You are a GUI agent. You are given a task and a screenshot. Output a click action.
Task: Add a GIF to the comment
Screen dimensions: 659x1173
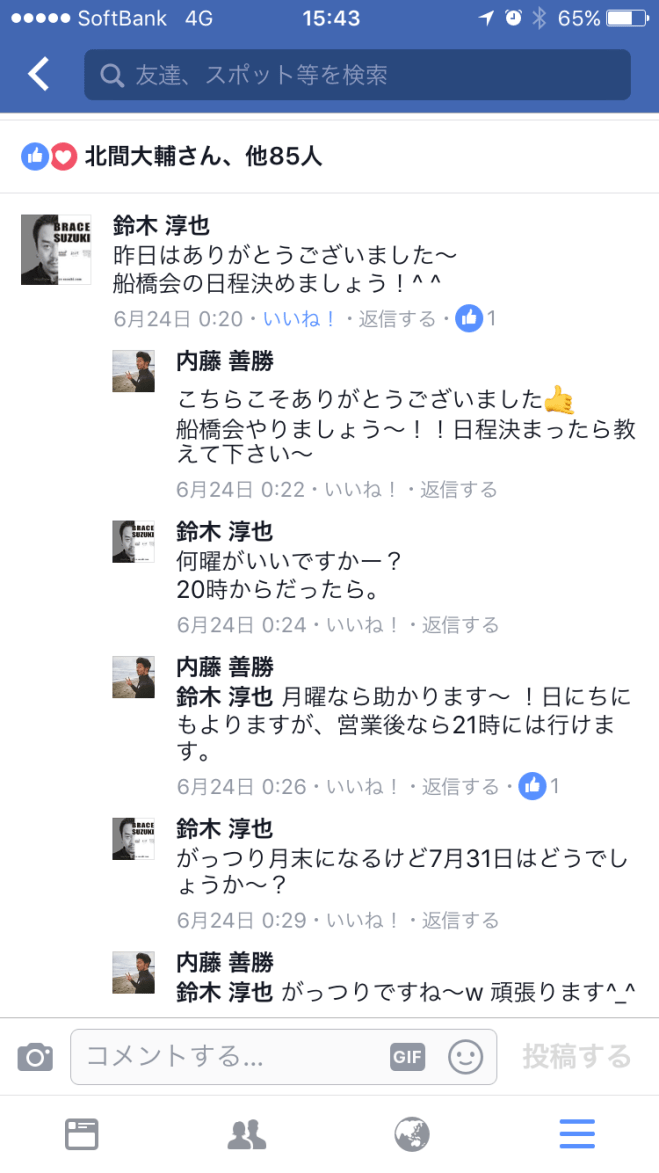click(408, 1057)
